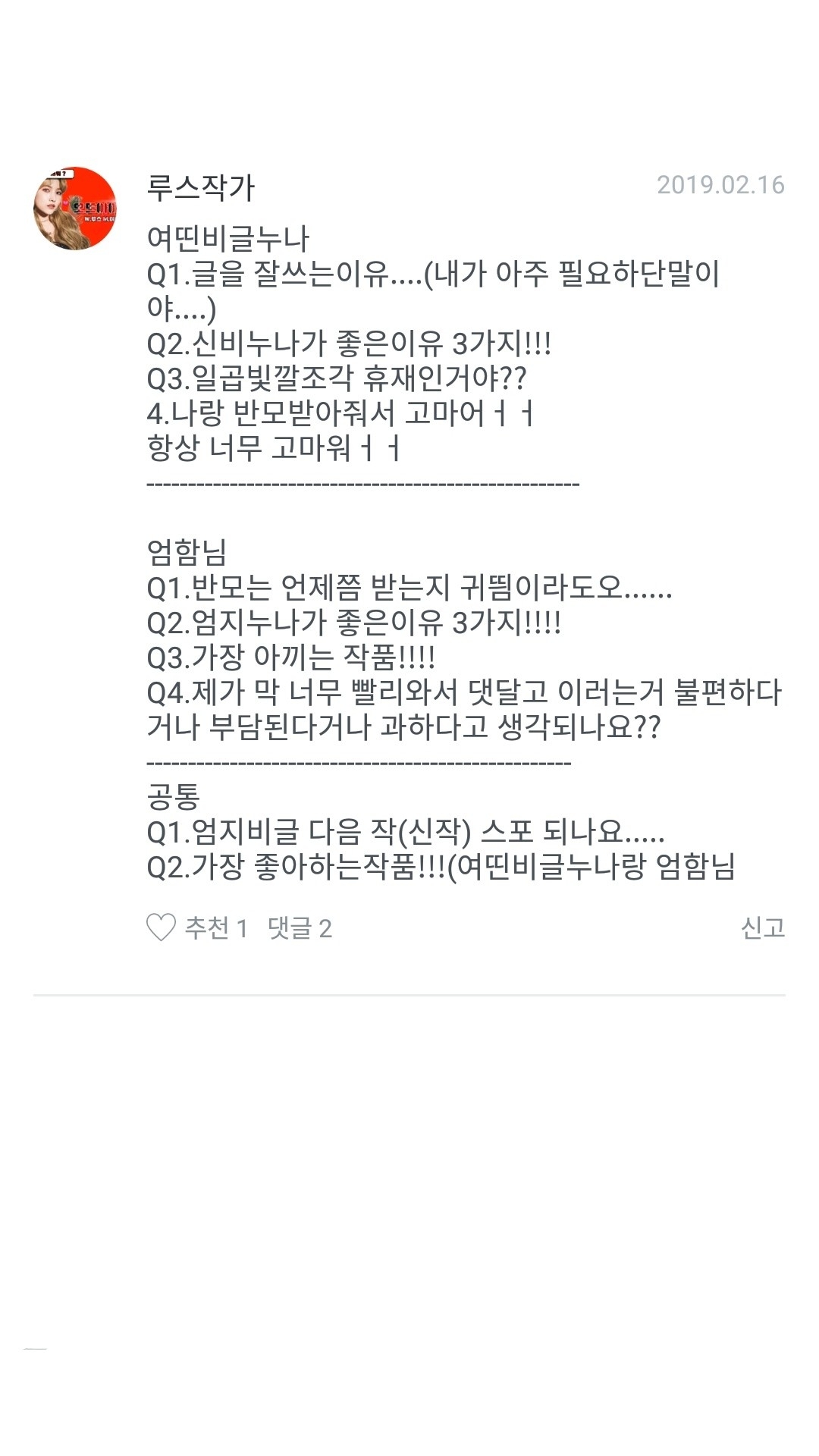The image size is (819, 1456).
Task: Open the 댓글 2 comments
Action: pyautogui.click(x=300, y=928)
